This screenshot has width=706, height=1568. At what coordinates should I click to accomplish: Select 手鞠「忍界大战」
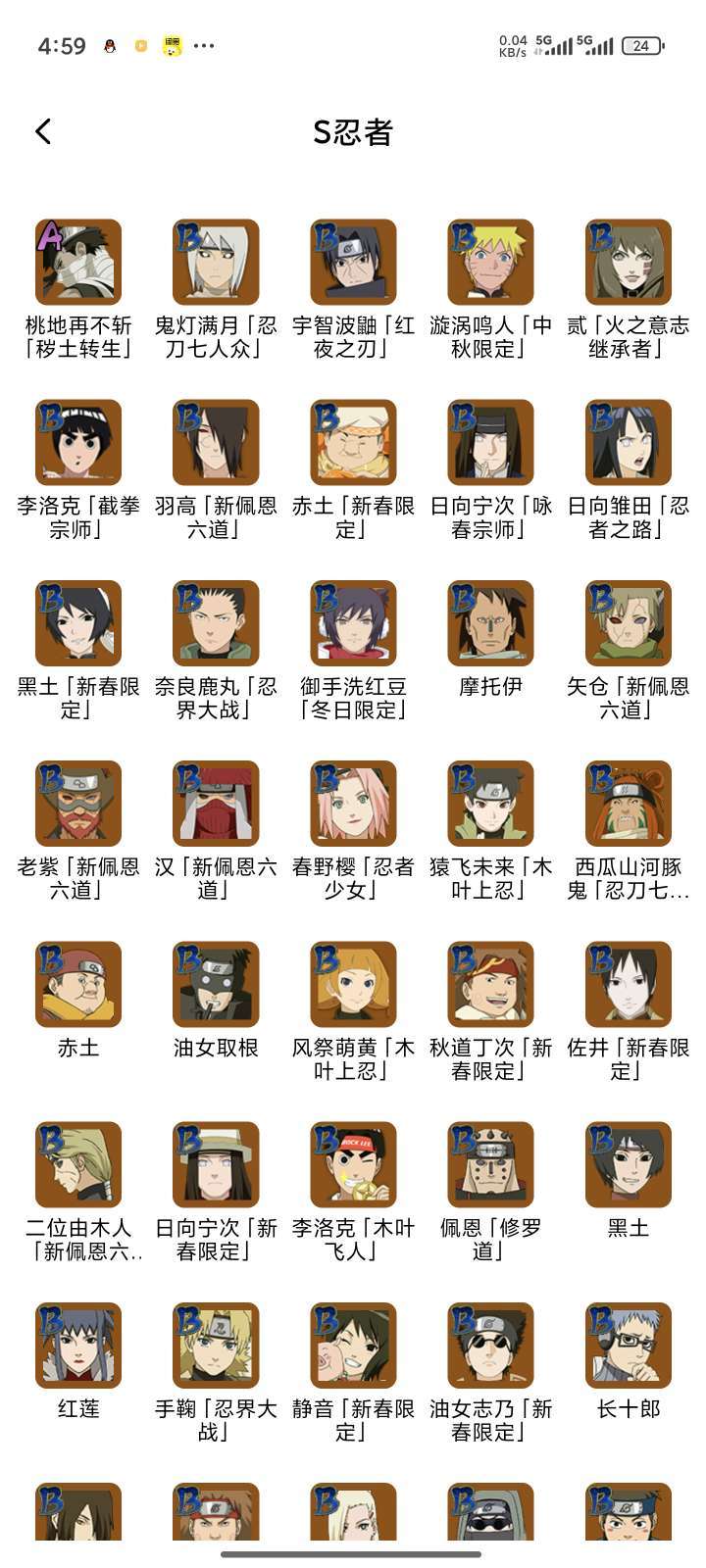[x=216, y=1345]
